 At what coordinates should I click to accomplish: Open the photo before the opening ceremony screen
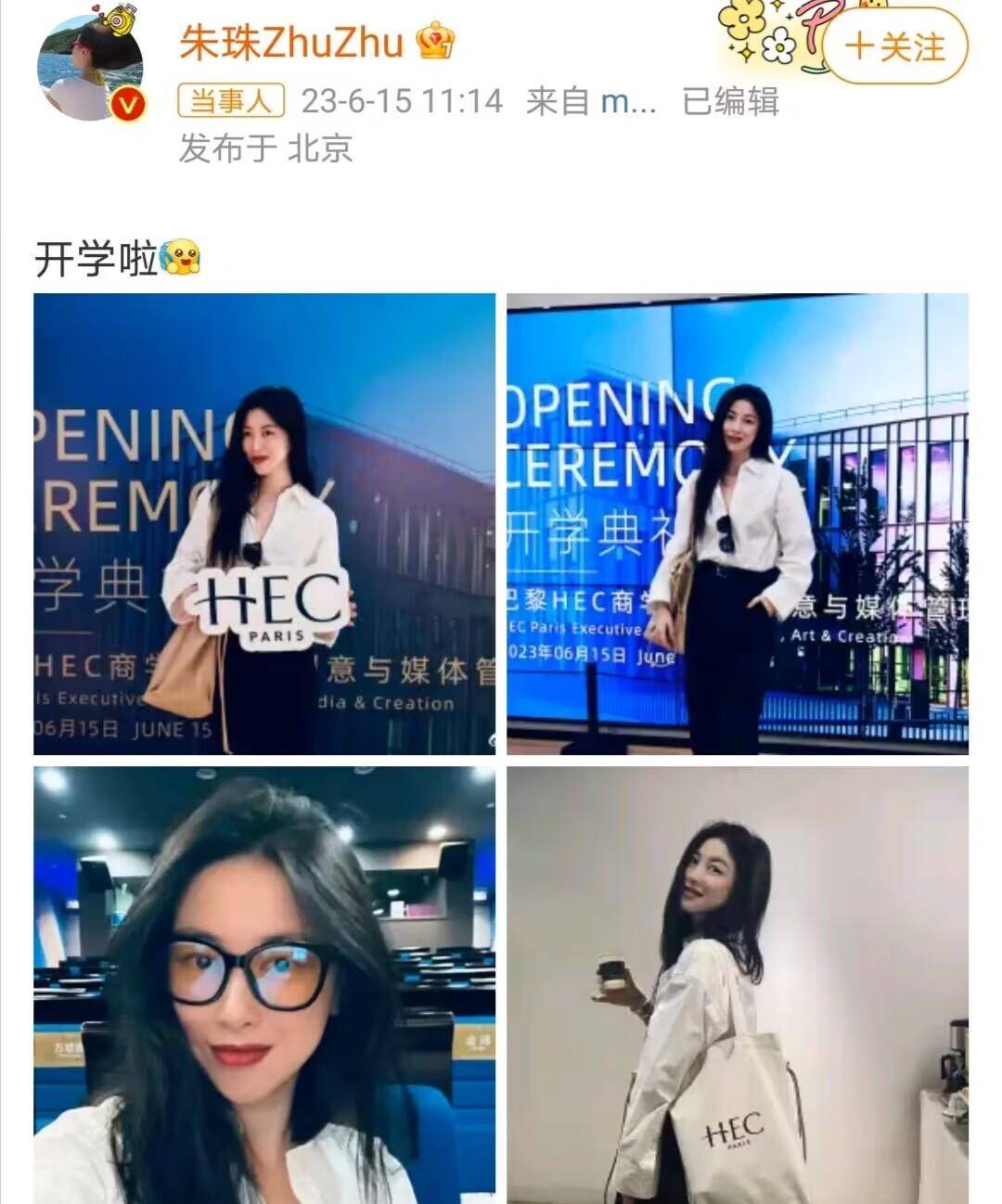[738, 524]
